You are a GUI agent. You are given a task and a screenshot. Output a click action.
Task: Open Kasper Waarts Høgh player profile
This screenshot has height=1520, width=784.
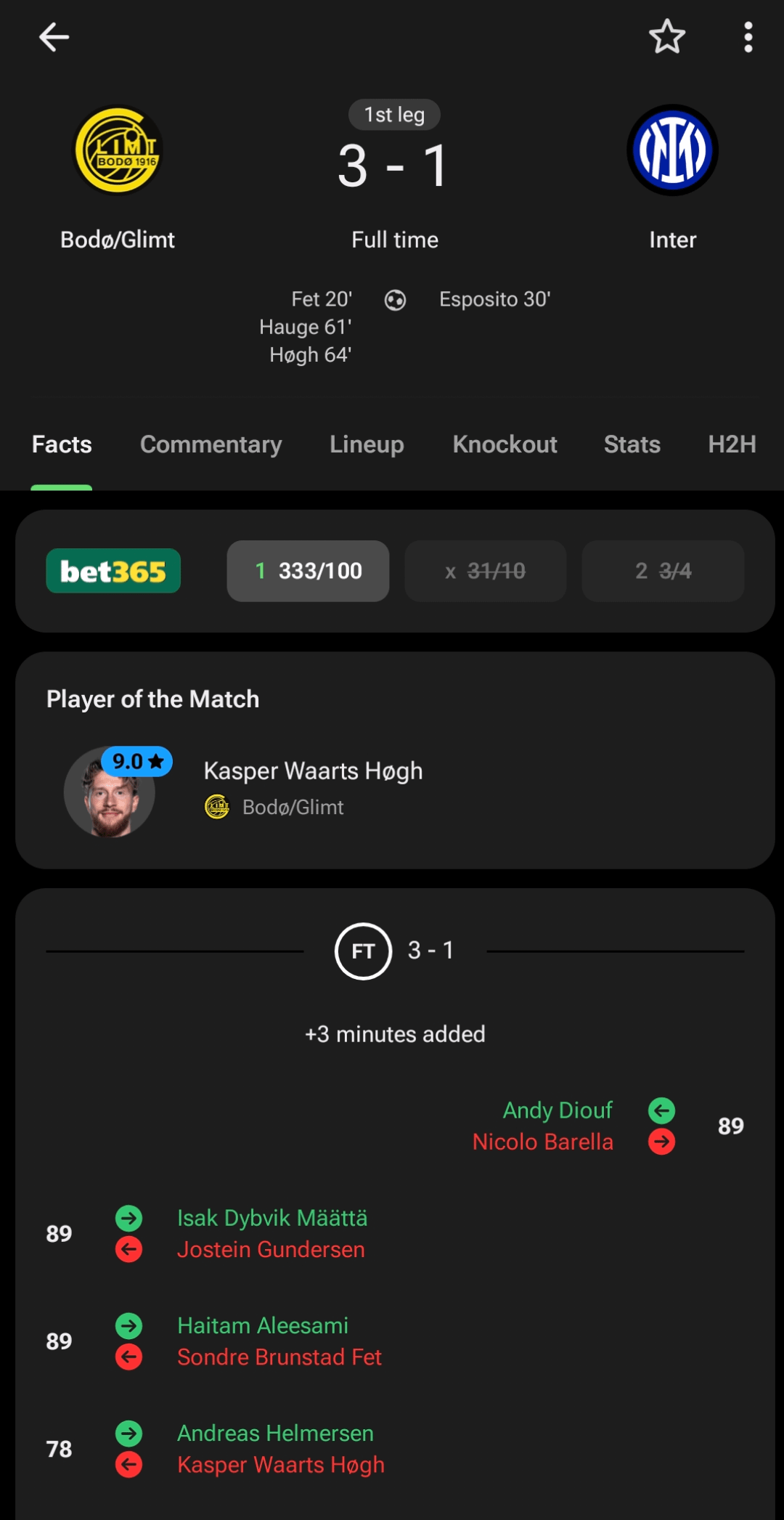312,771
